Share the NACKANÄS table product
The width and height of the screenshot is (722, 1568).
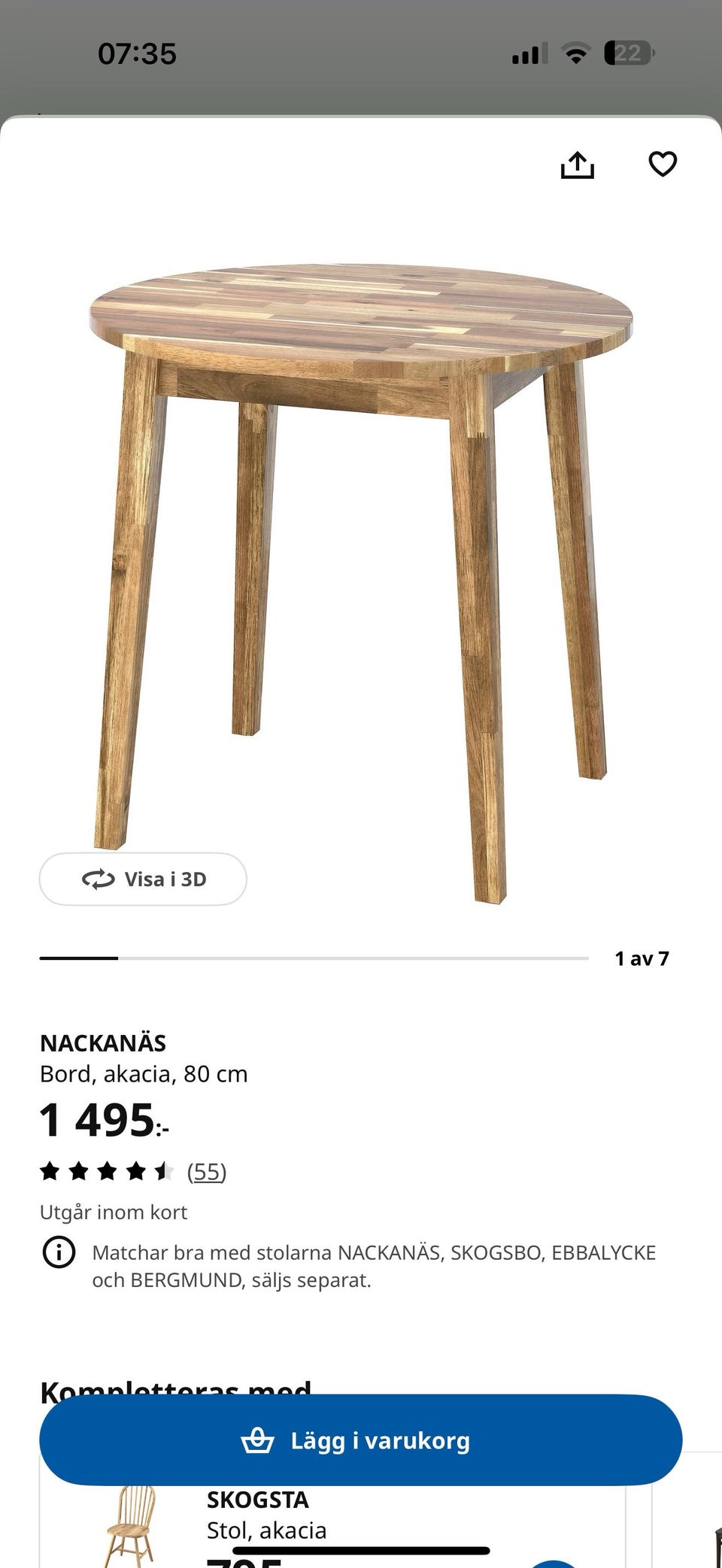click(x=577, y=165)
